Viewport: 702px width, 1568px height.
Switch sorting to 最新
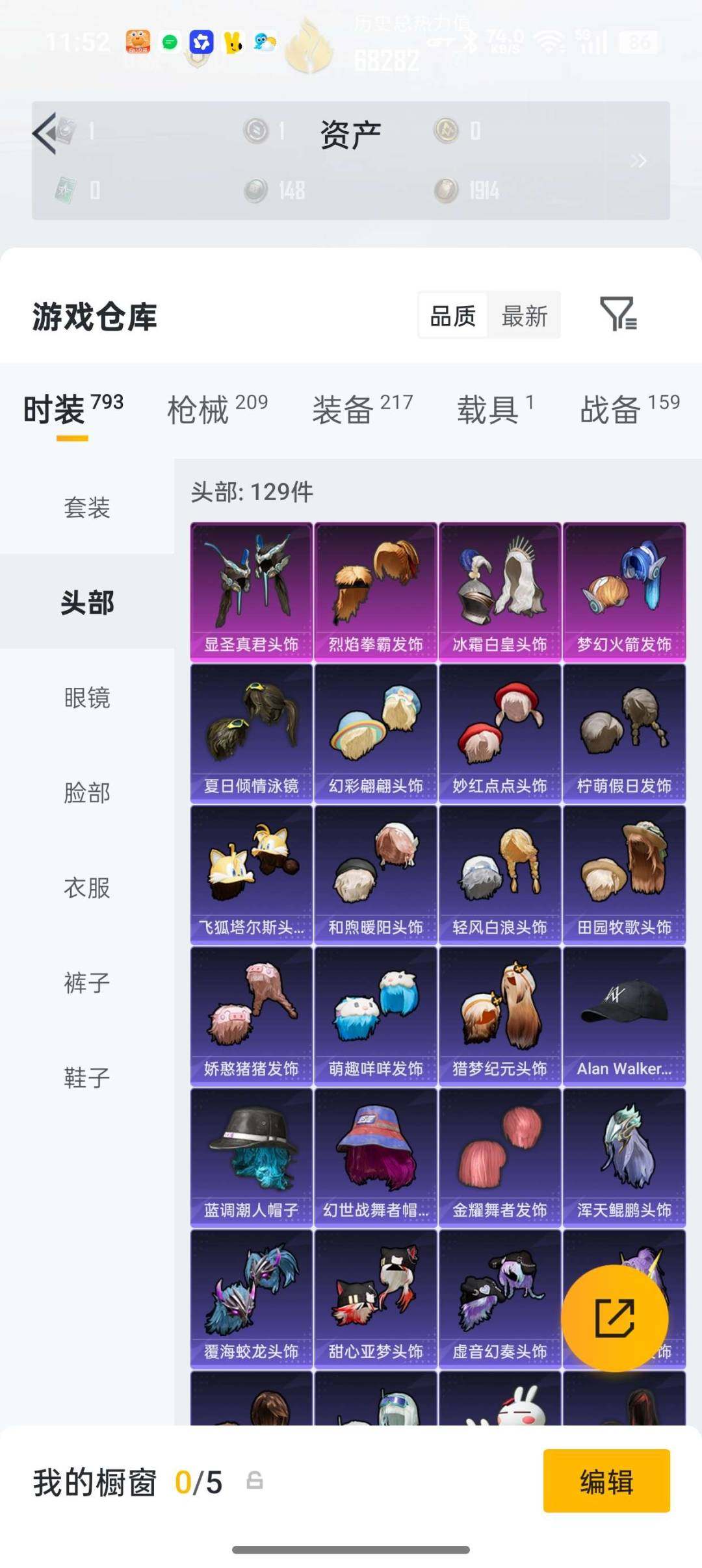coord(525,314)
